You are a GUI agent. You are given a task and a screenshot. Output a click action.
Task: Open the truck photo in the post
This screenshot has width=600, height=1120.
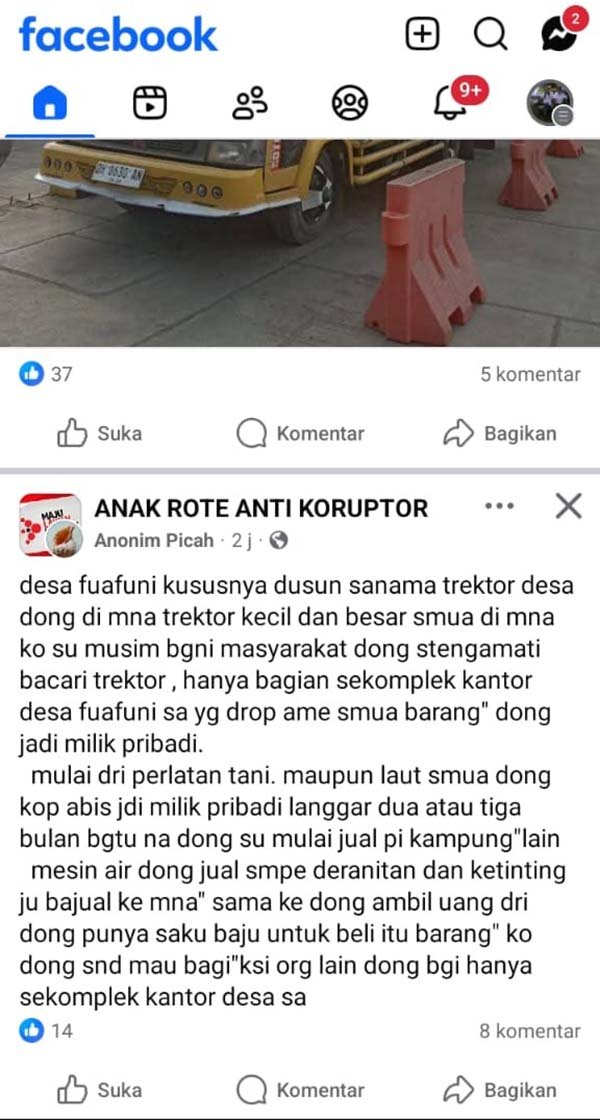300,243
